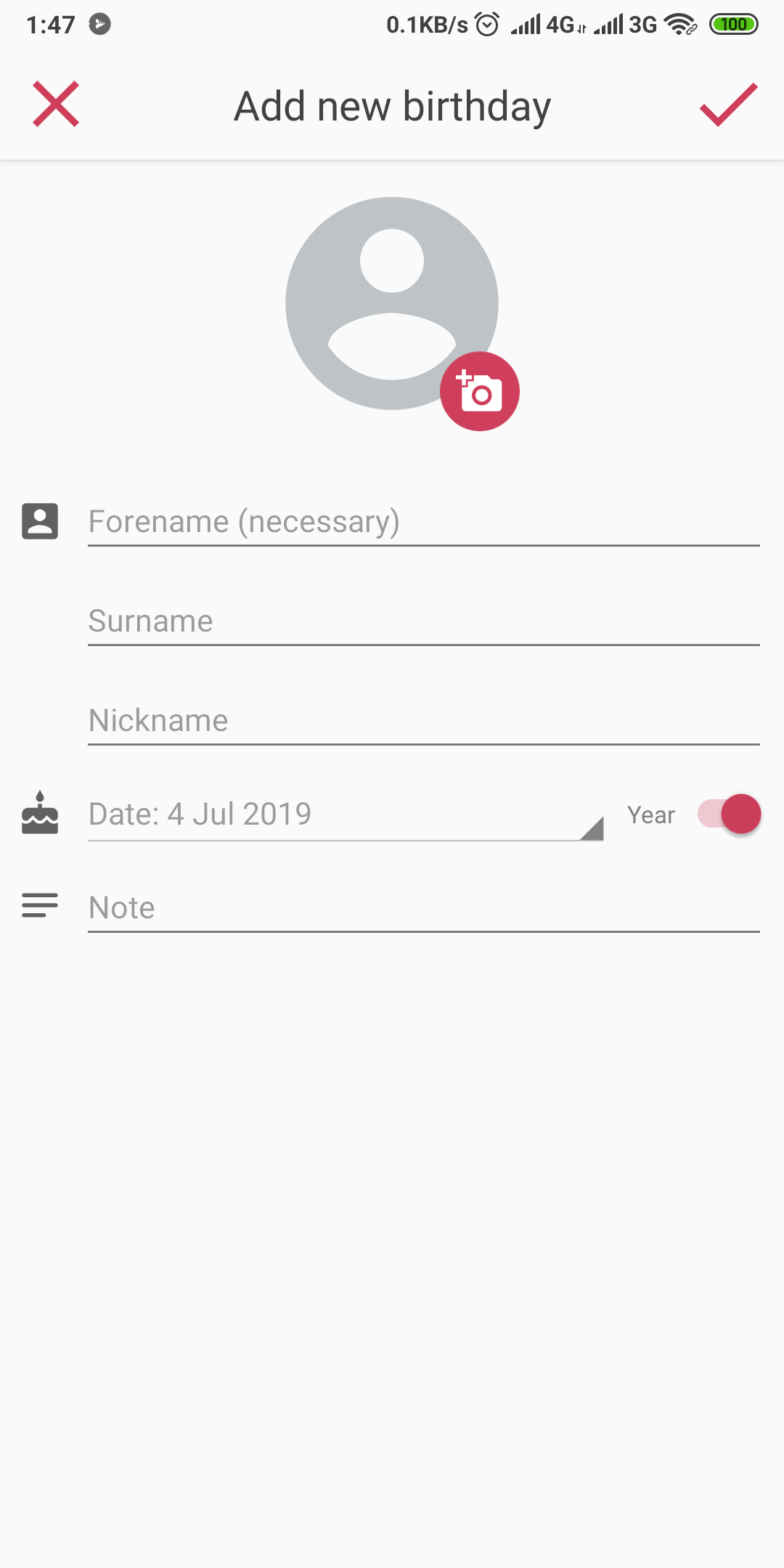Tap the Surname field
Image resolution: width=784 pixels, height=1568 pixels.
(422, 621)
